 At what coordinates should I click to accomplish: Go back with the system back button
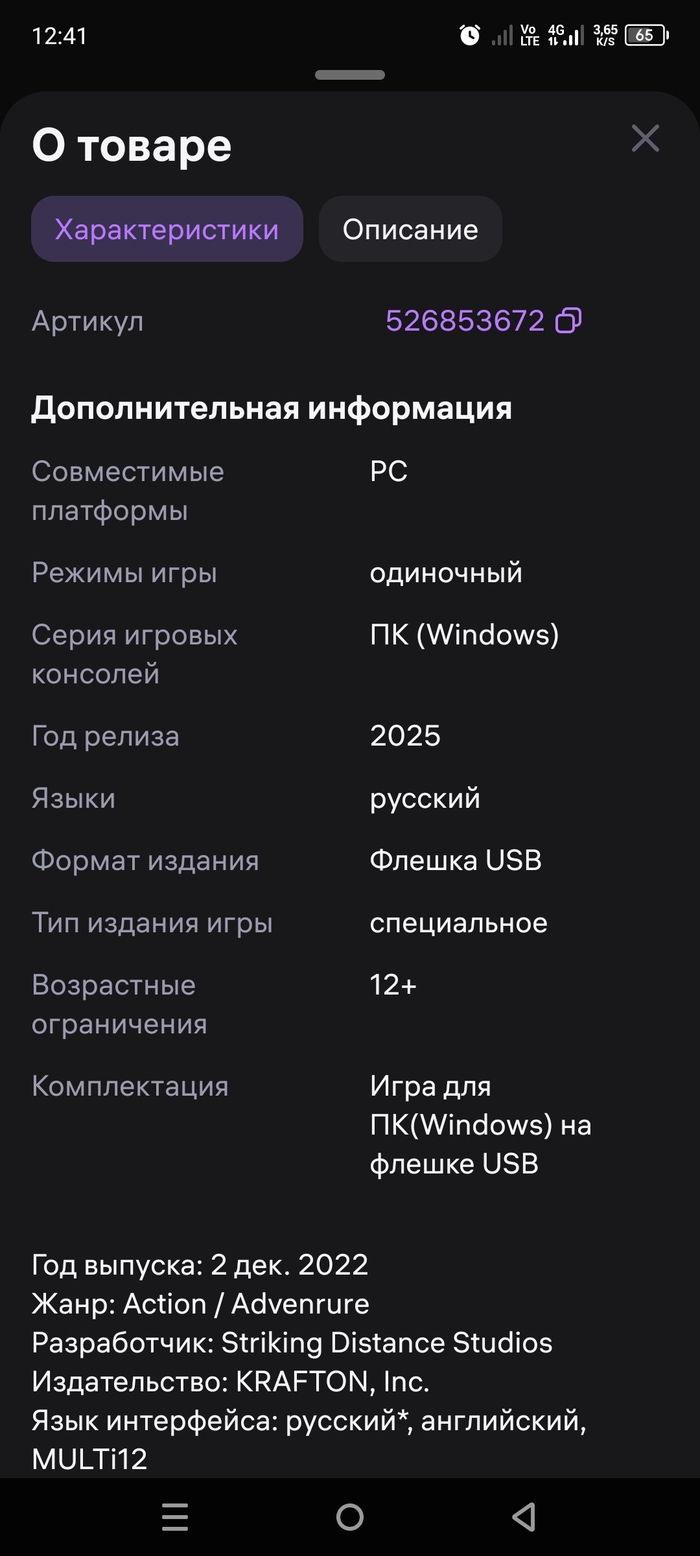click(x=523, y=1517)
